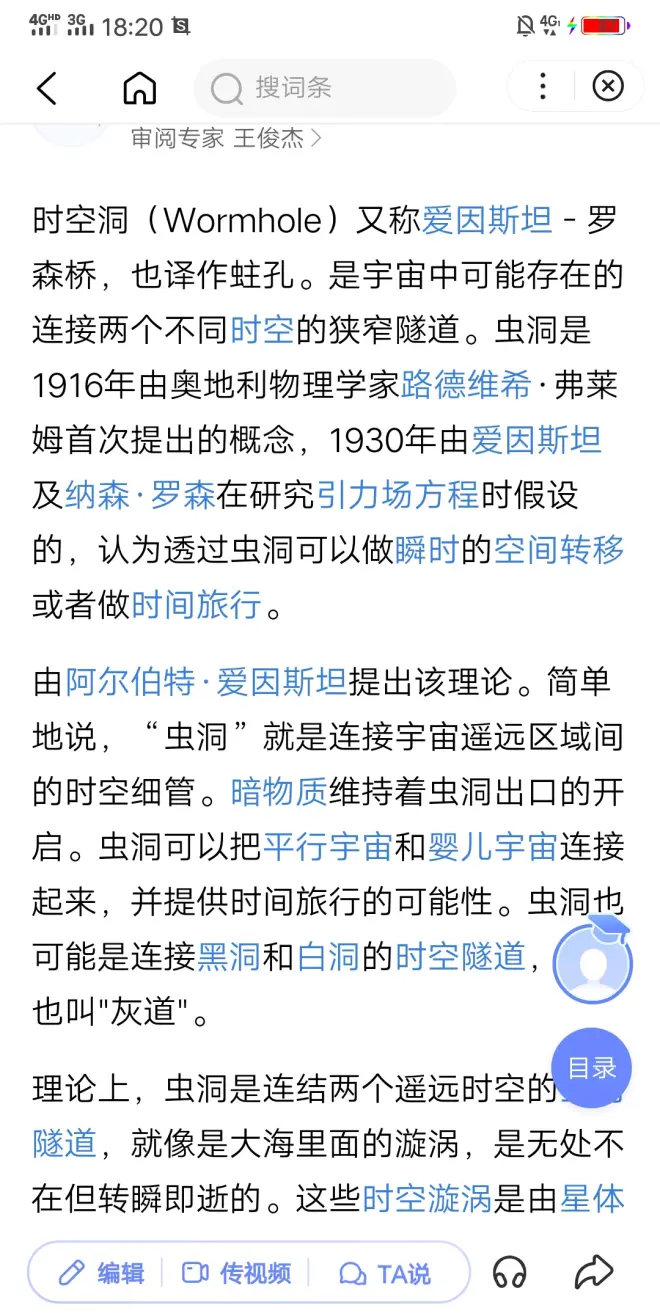Tap the 搜词条 search box
This screenshot has width=660, height=1316.
(324, 88)
